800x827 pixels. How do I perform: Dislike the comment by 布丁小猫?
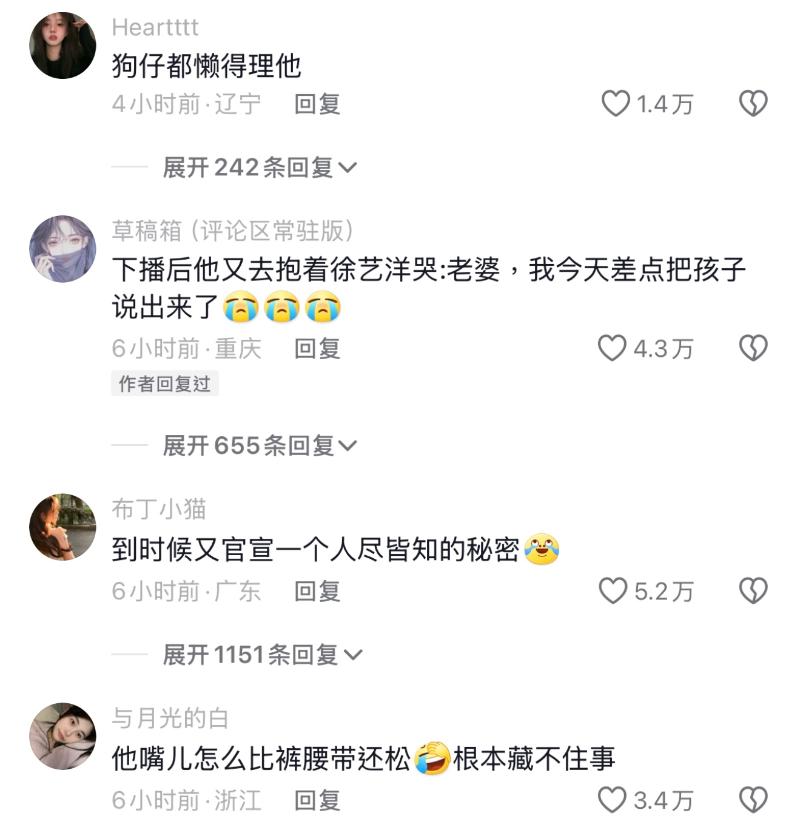752,591
